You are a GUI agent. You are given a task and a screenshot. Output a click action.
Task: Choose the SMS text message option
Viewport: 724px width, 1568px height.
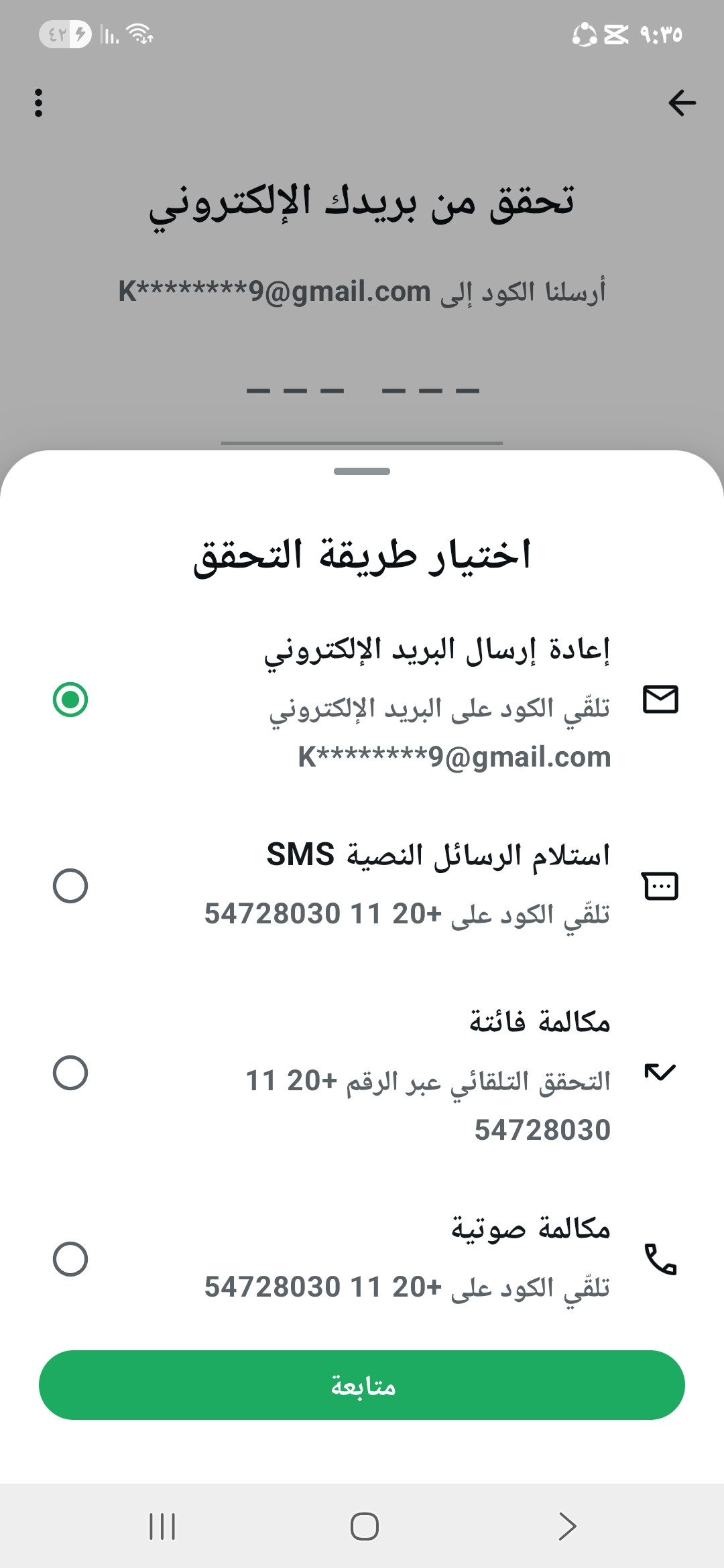(70, 886)
